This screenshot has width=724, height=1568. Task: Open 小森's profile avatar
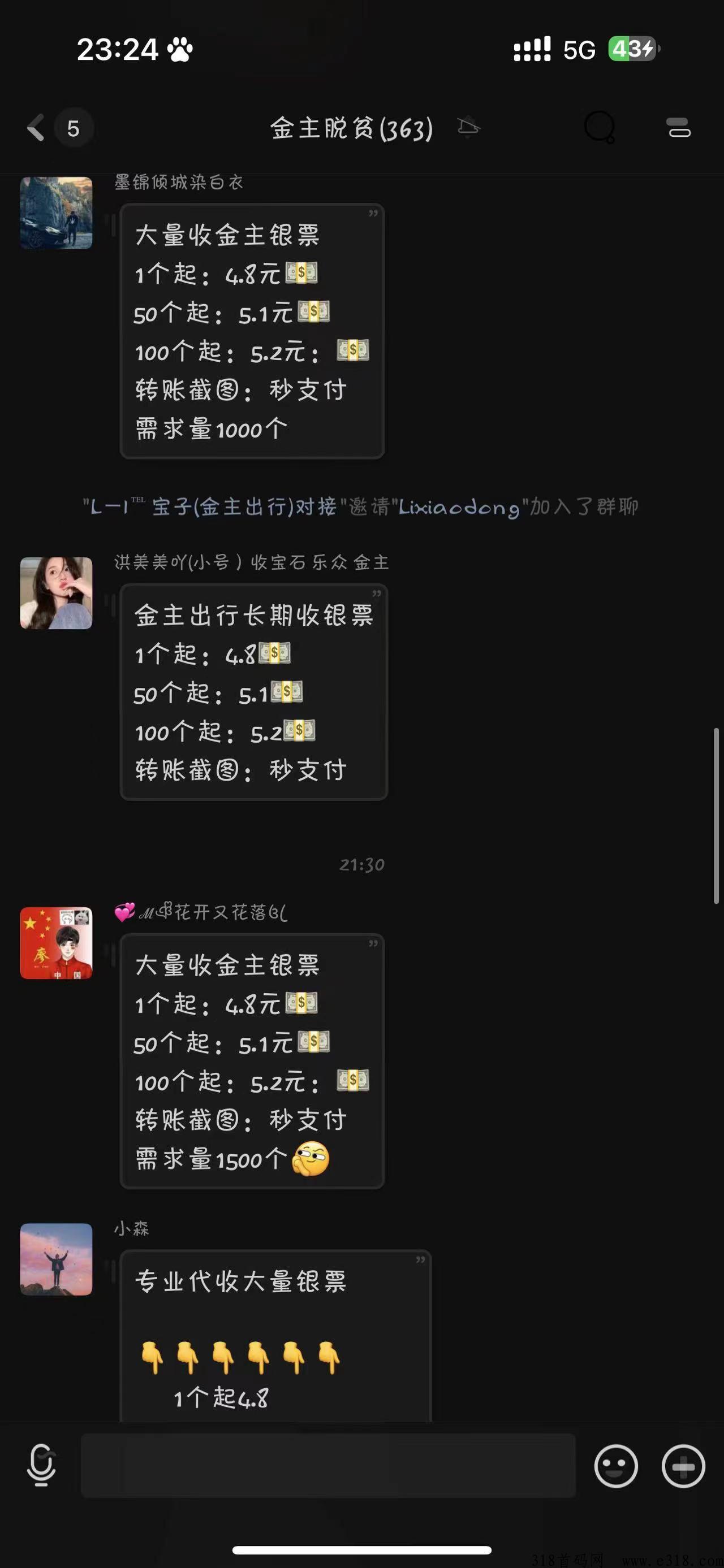point(56,1259)
